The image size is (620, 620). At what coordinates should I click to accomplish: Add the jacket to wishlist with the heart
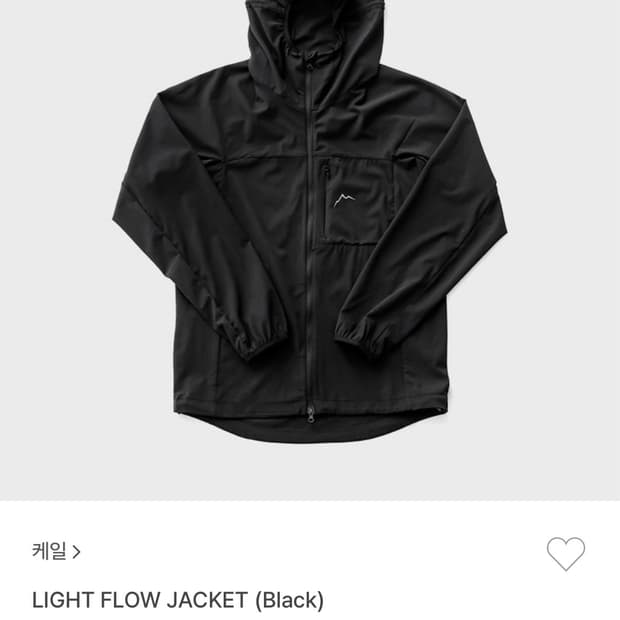tap(565, 554)
